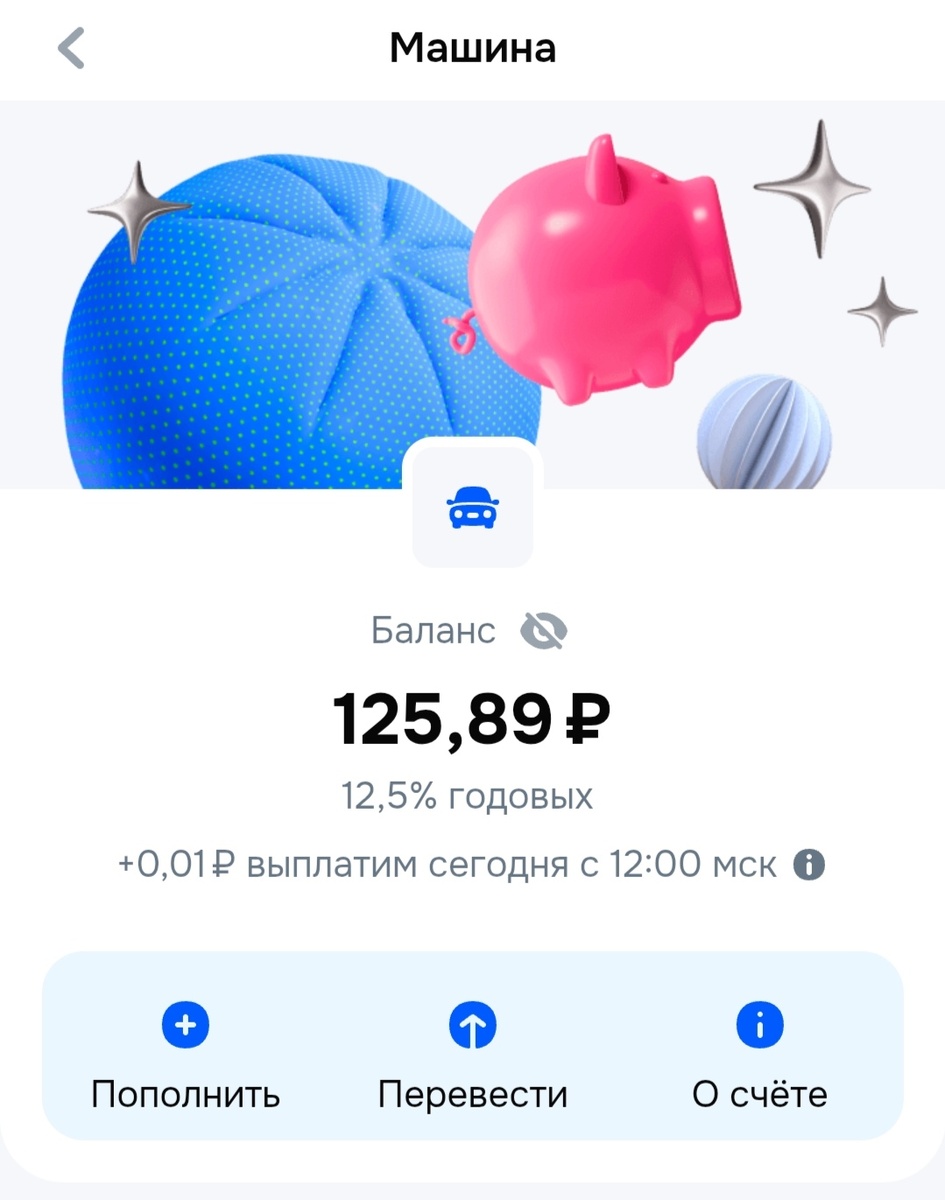Image resolution: width=945 pixels, height=1200 pixels.
Task: Toggle balance visibility with the crossed-eye icon
Action: [545, 630]
